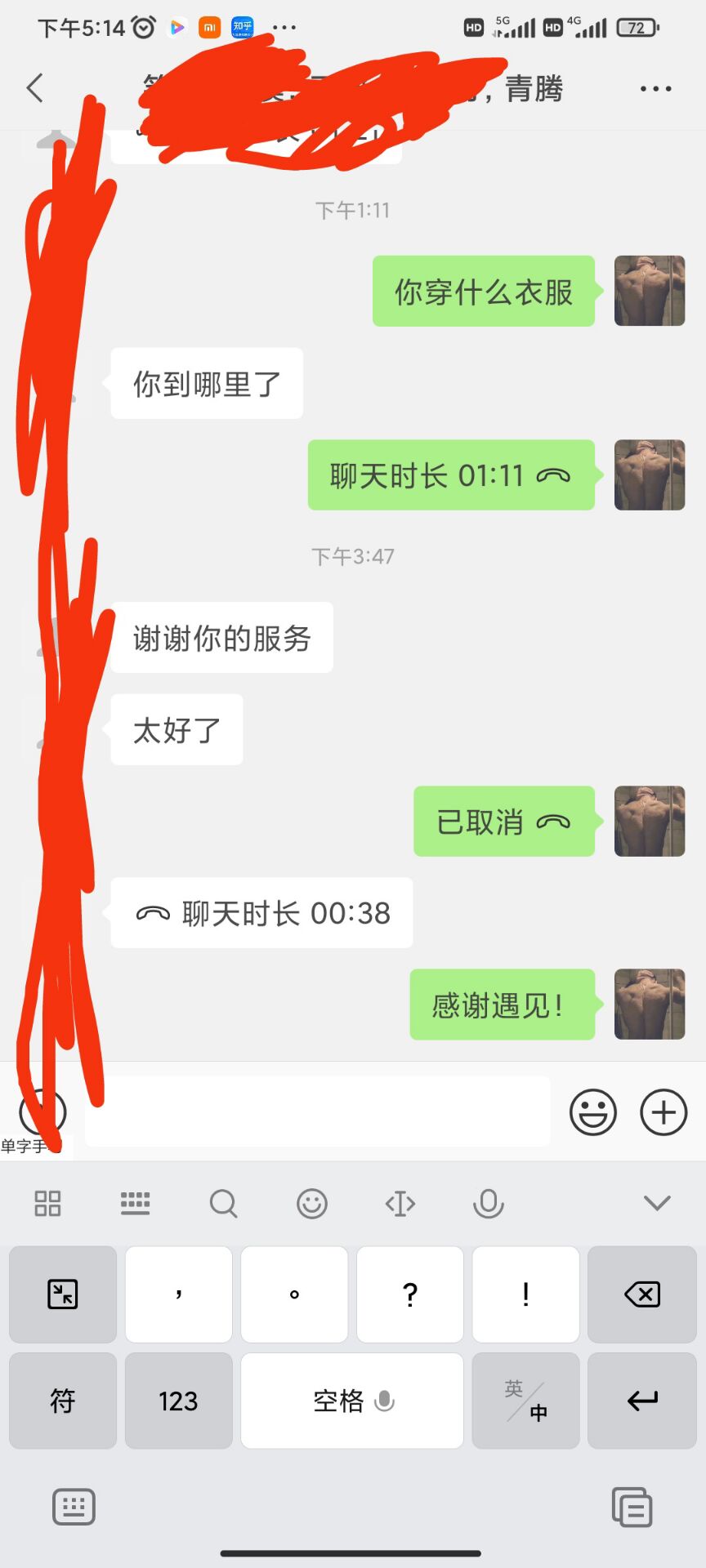Image resolution: width=706 pixels, height=1568 pixels.
Task: Tap the 空格 space key
Action: (x=351, y=1401)
